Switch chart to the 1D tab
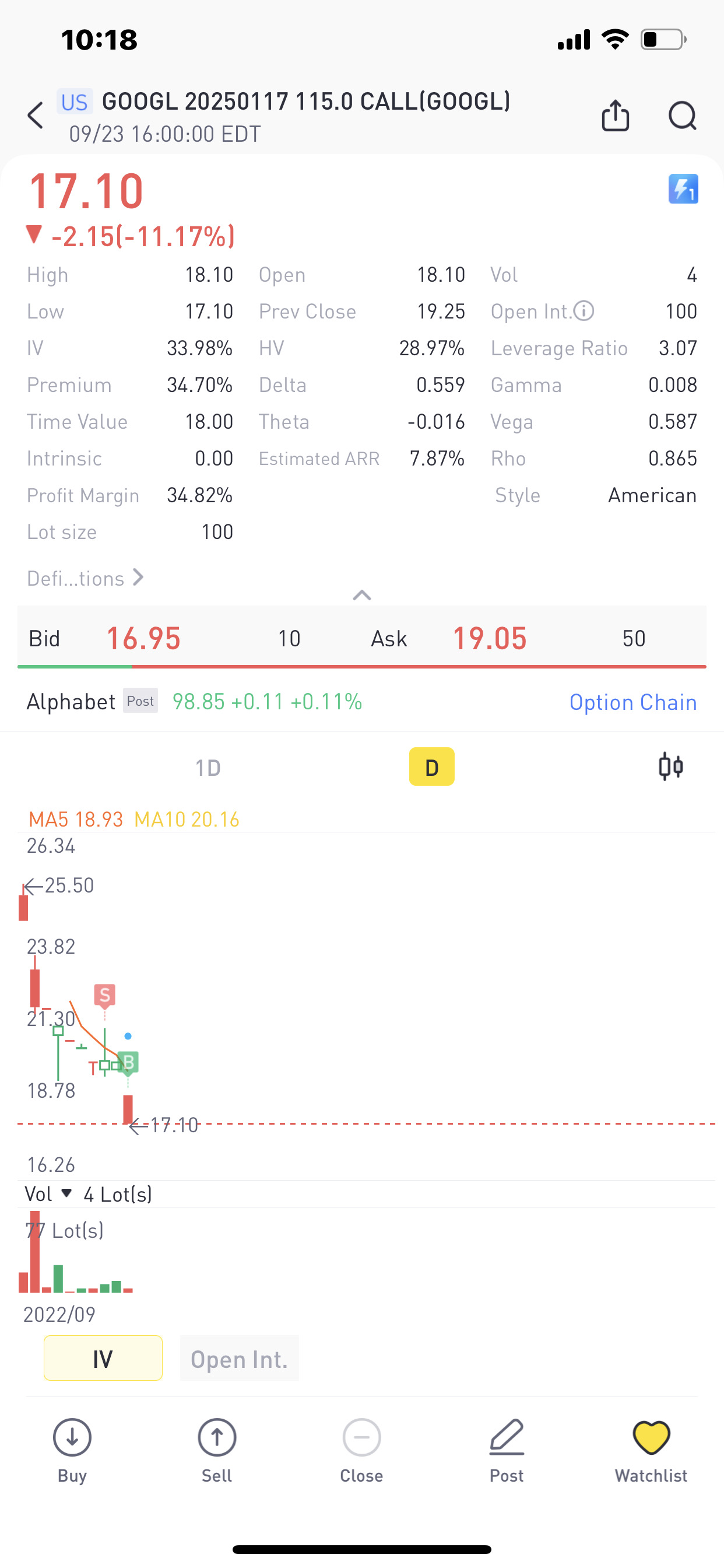The image size is (724, 1568). coord(208,767)
